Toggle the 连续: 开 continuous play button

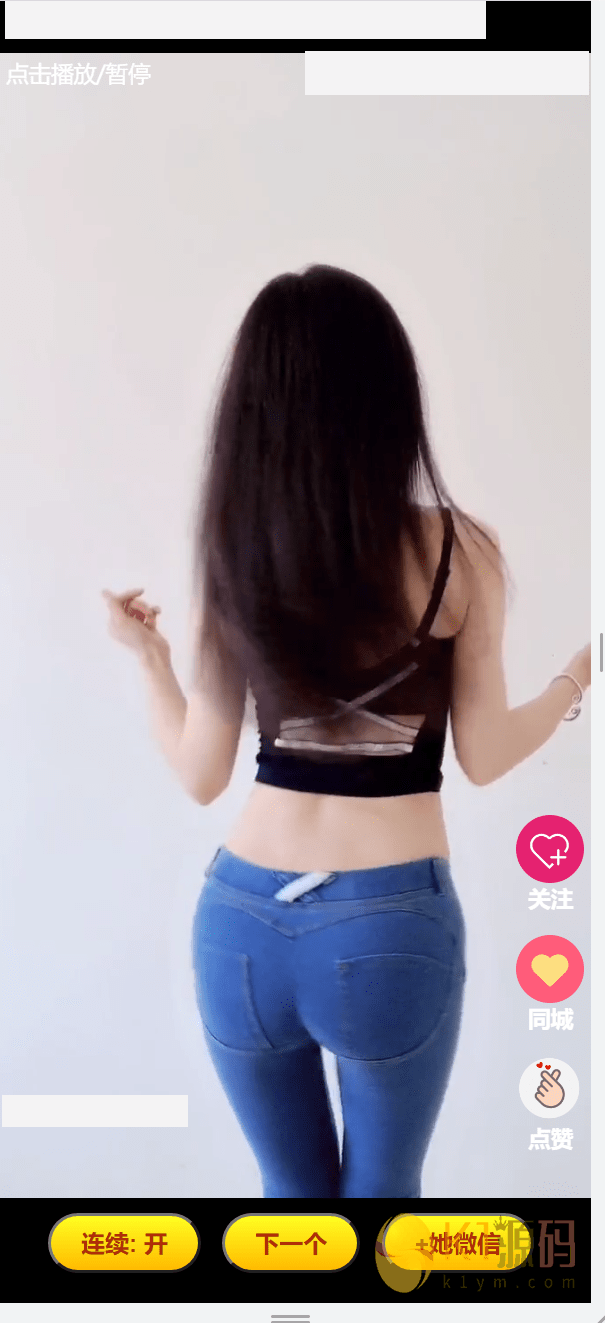[124, 1244]
